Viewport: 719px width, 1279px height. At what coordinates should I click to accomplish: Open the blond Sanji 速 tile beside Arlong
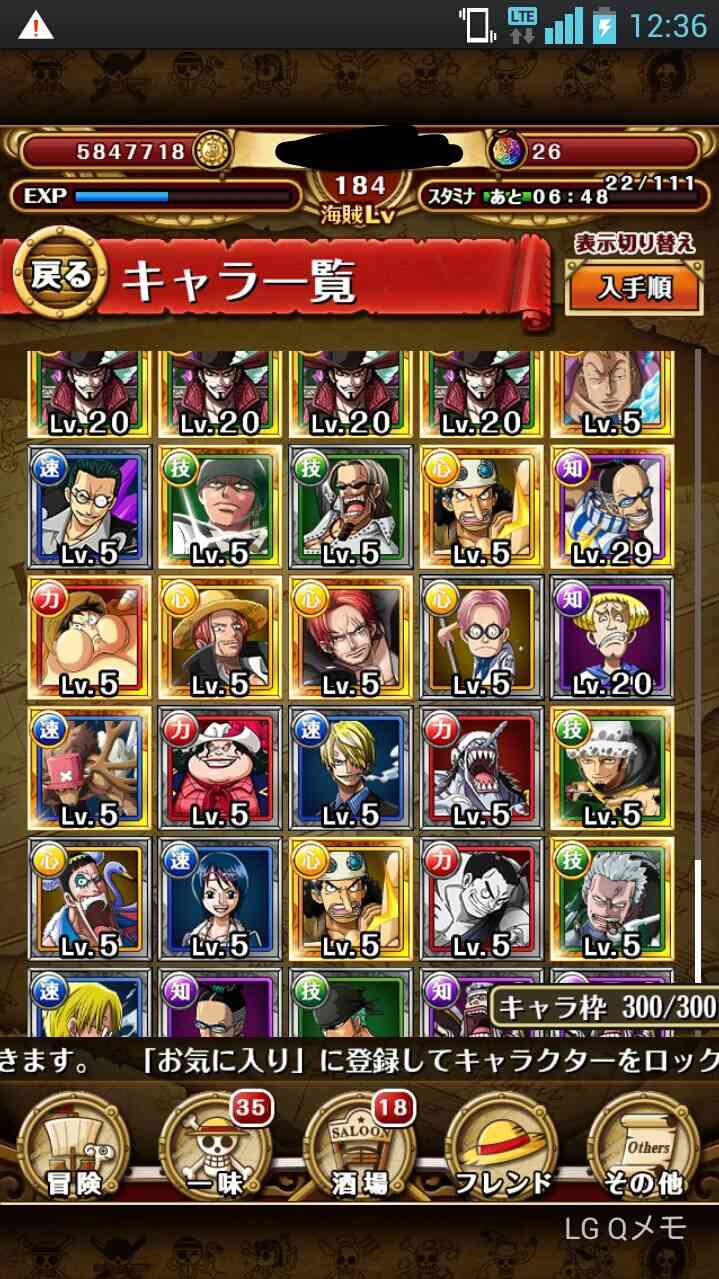(x=350, y=768)
